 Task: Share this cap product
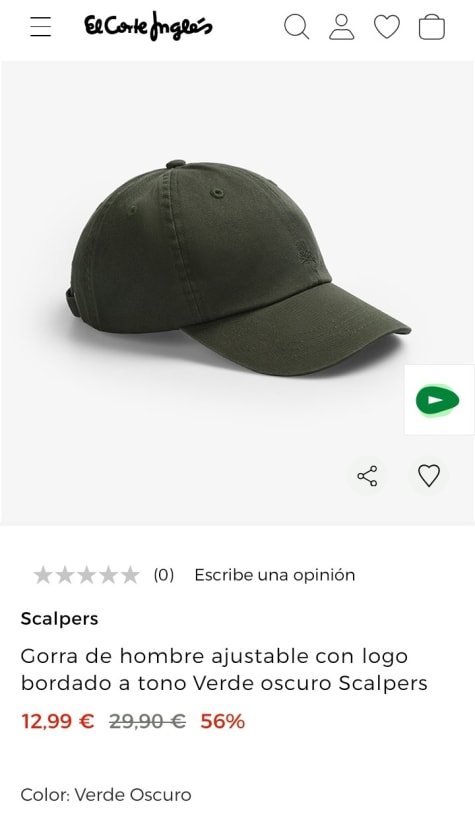pos(367,476)
